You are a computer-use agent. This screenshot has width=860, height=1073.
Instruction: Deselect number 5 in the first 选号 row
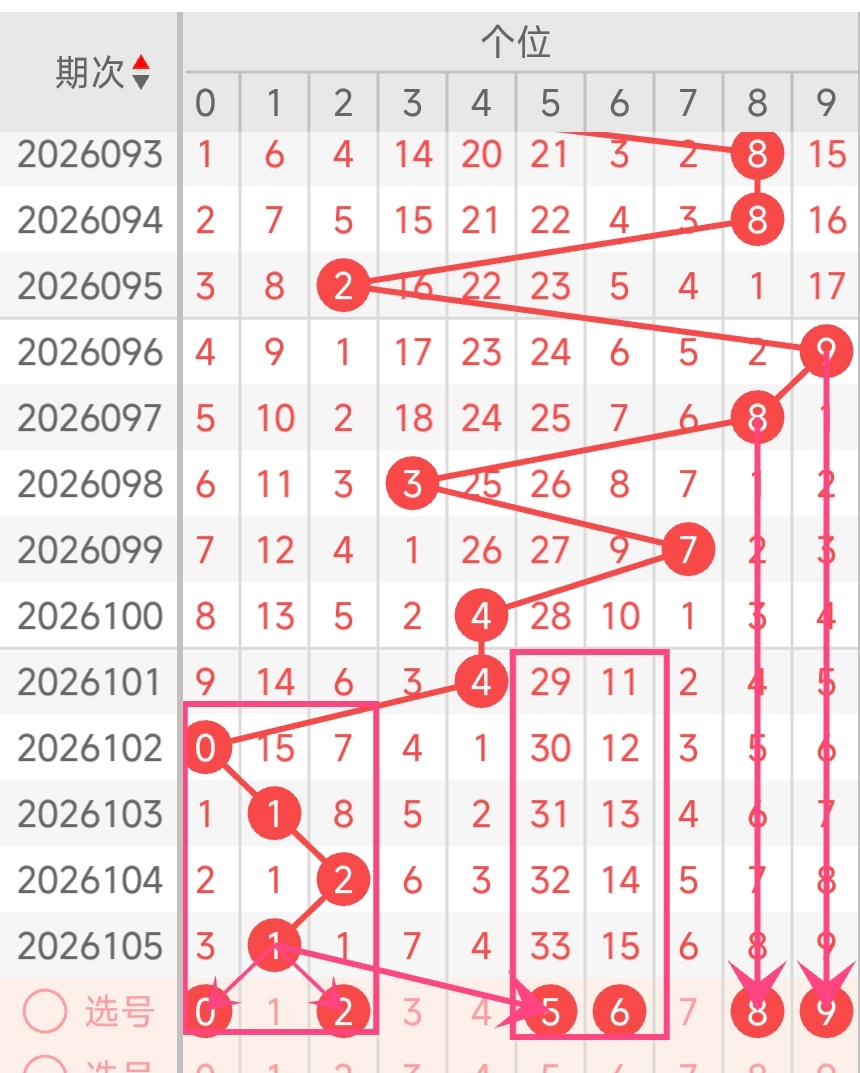550,1013
